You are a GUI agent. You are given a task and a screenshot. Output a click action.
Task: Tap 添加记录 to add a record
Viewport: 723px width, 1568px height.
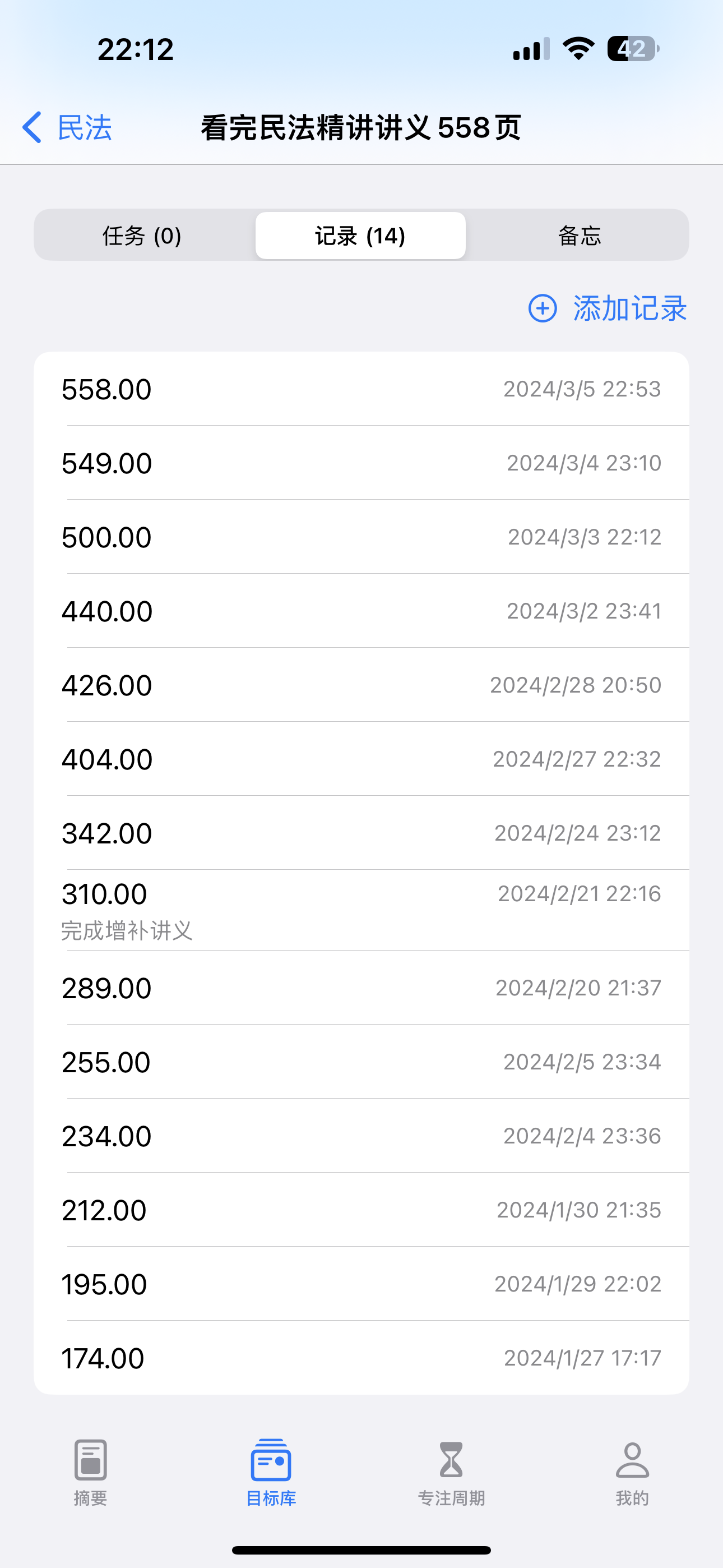608,308
